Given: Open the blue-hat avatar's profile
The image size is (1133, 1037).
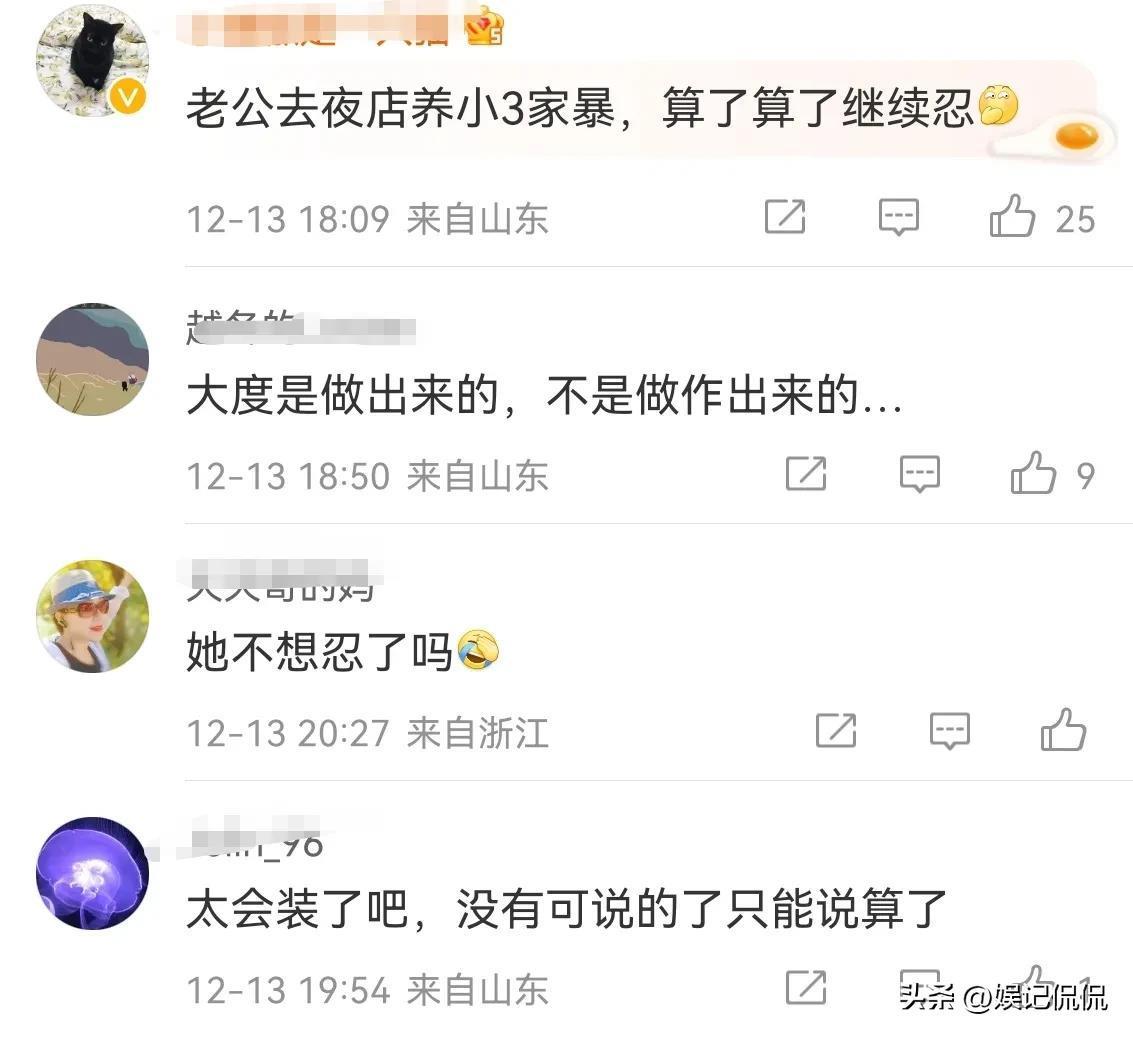Looking at the screenshot, I should pyautogui.click(x=92, y=615).
